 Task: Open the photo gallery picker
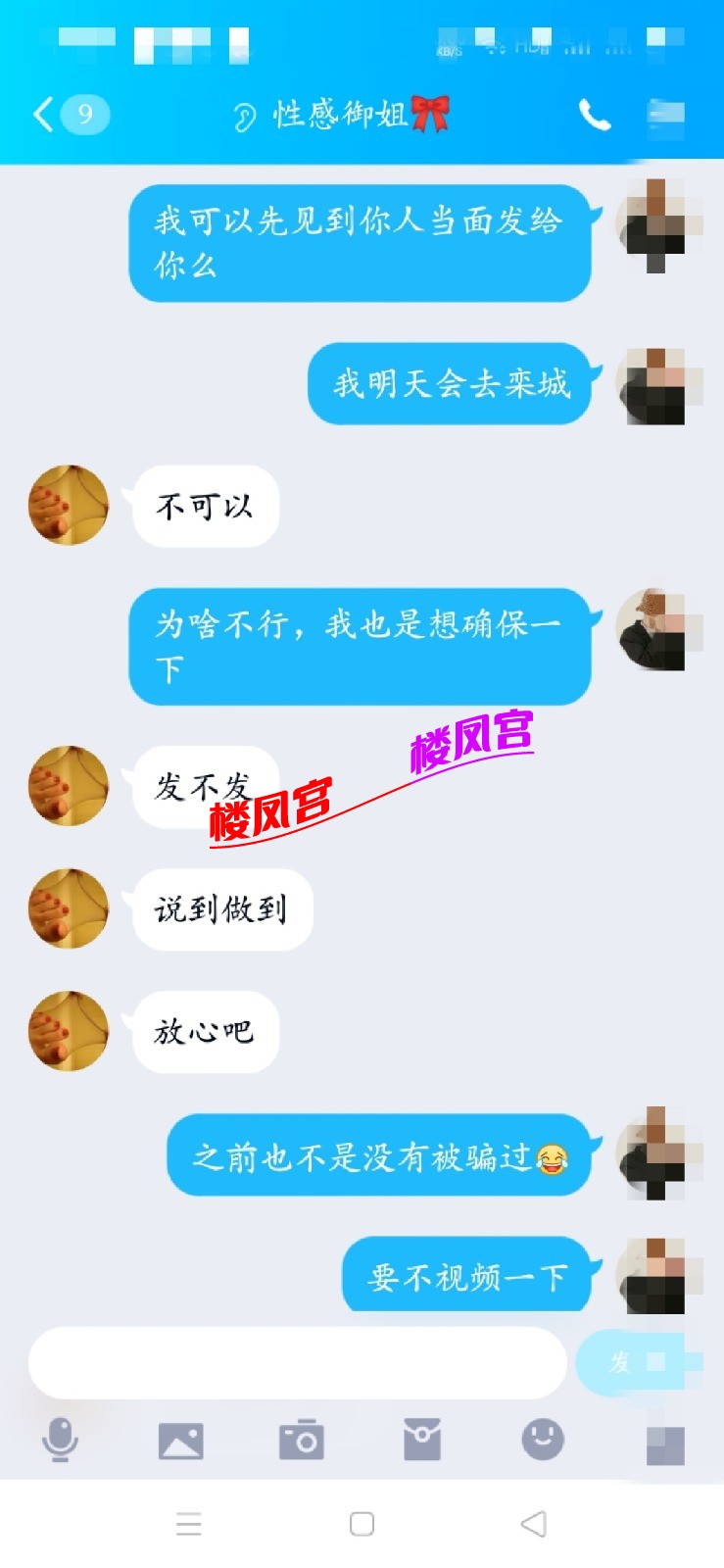181,1441
